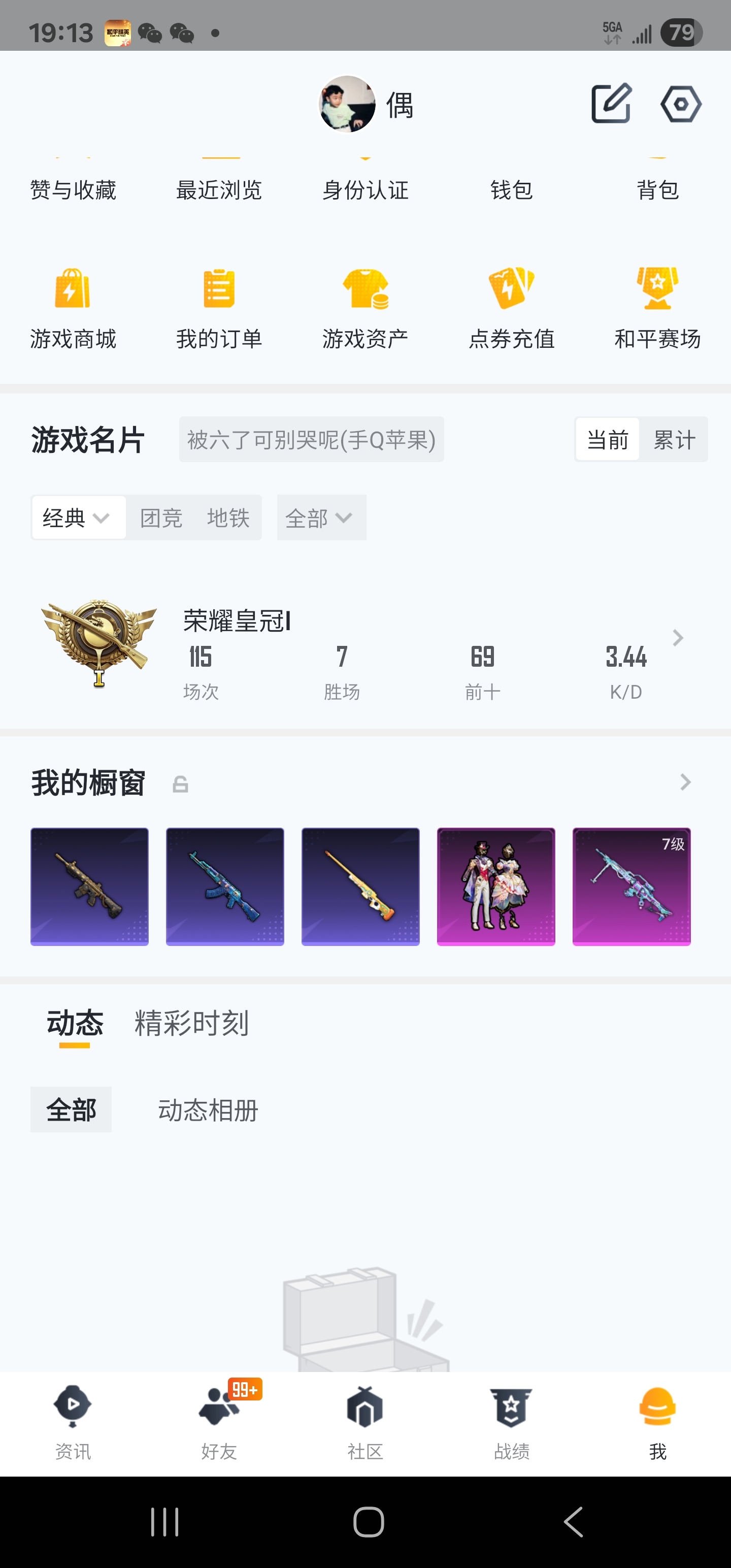Select the 地铁 mode tab
The height and width of the screenshot is (1568, 731).
(228, 518)
